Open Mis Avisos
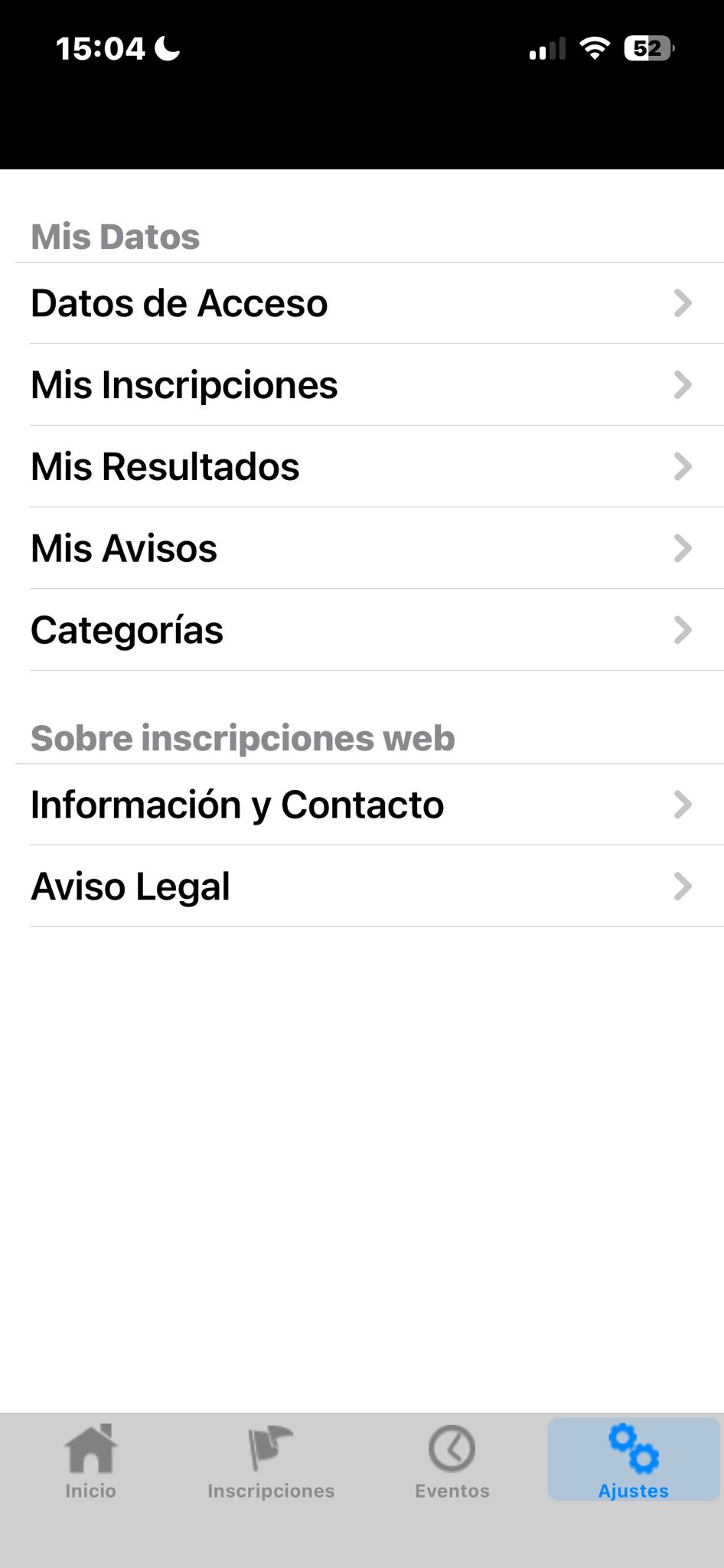The width and height of the screenshot is (724, 1568). [361, 548]
